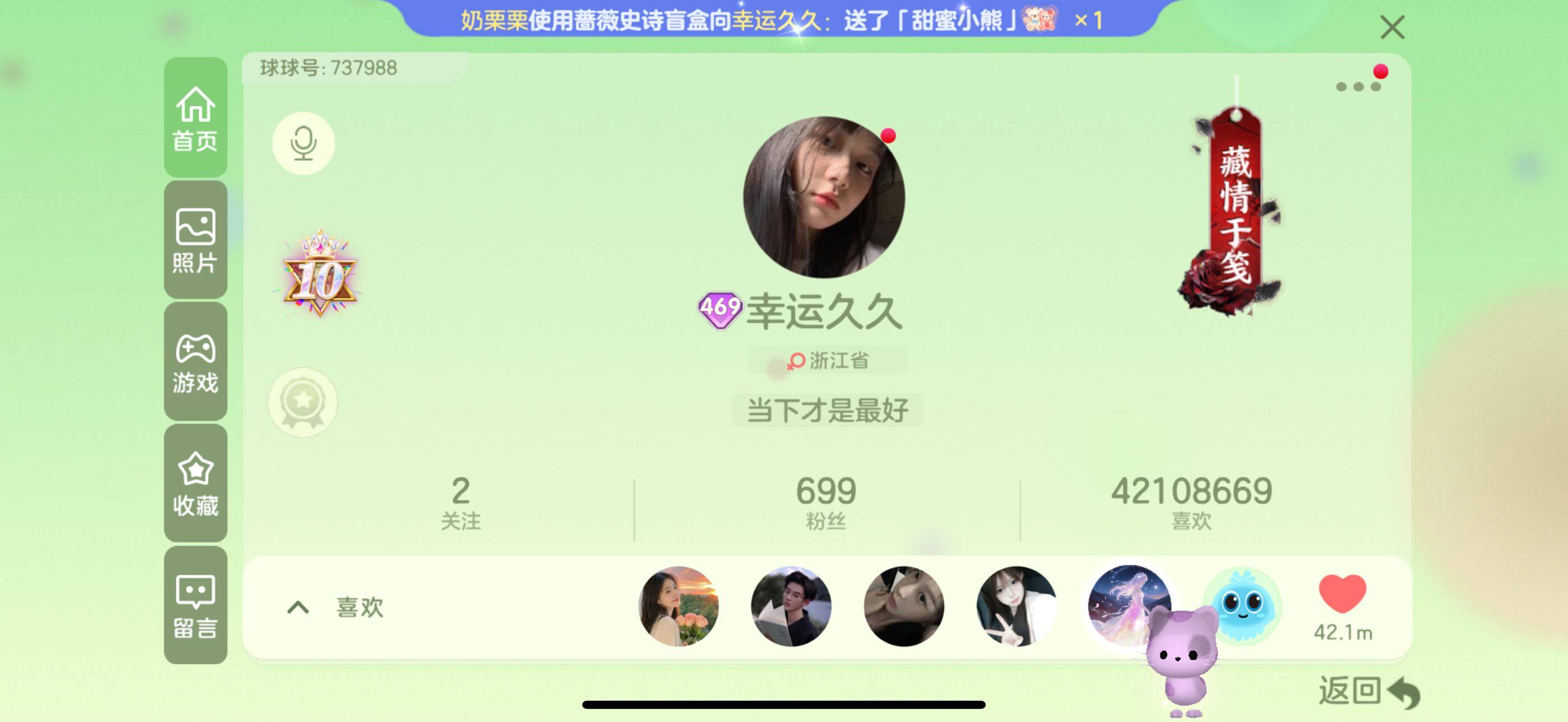
Task: Open the 469 purple diamond badge
Action: pos(720,309)
